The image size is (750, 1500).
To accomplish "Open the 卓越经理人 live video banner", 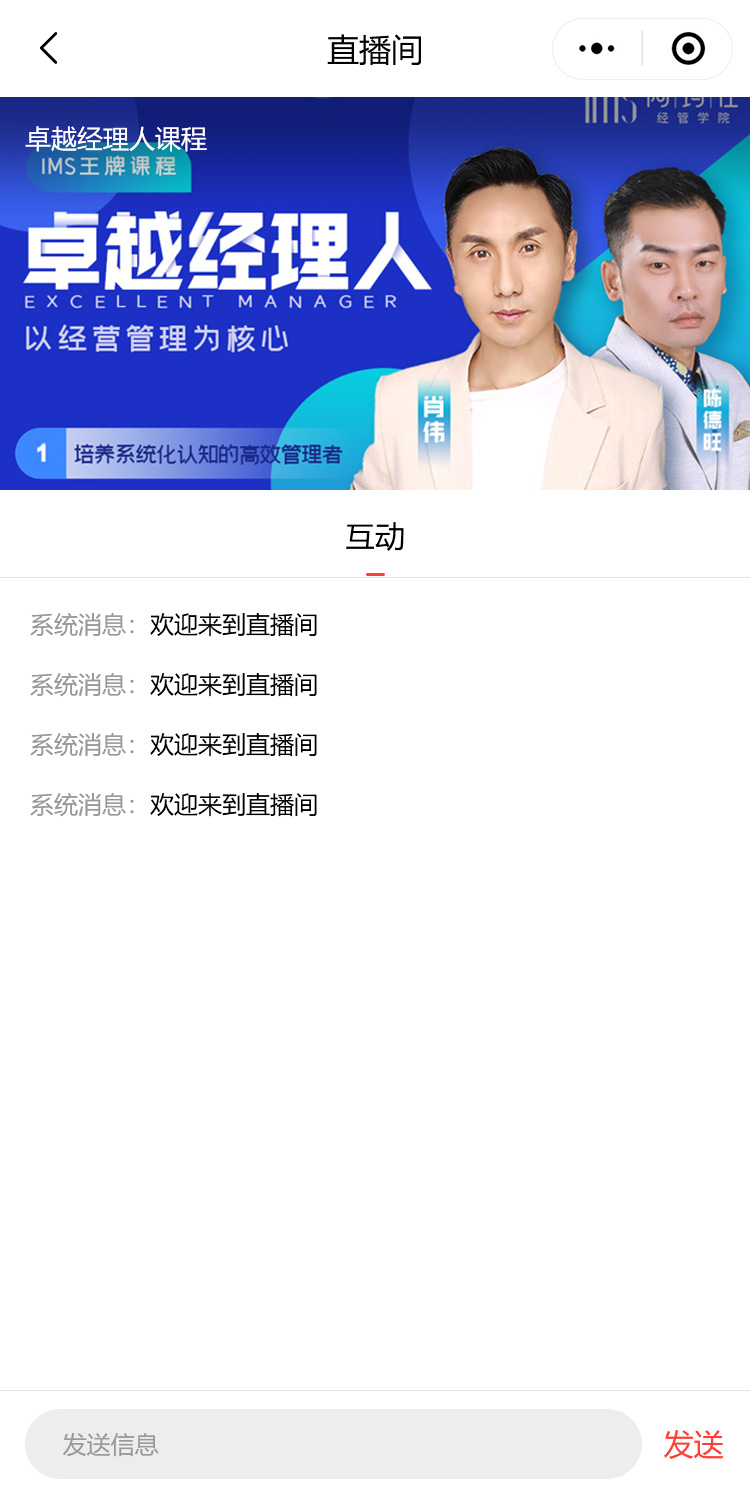I will (375, 293).
